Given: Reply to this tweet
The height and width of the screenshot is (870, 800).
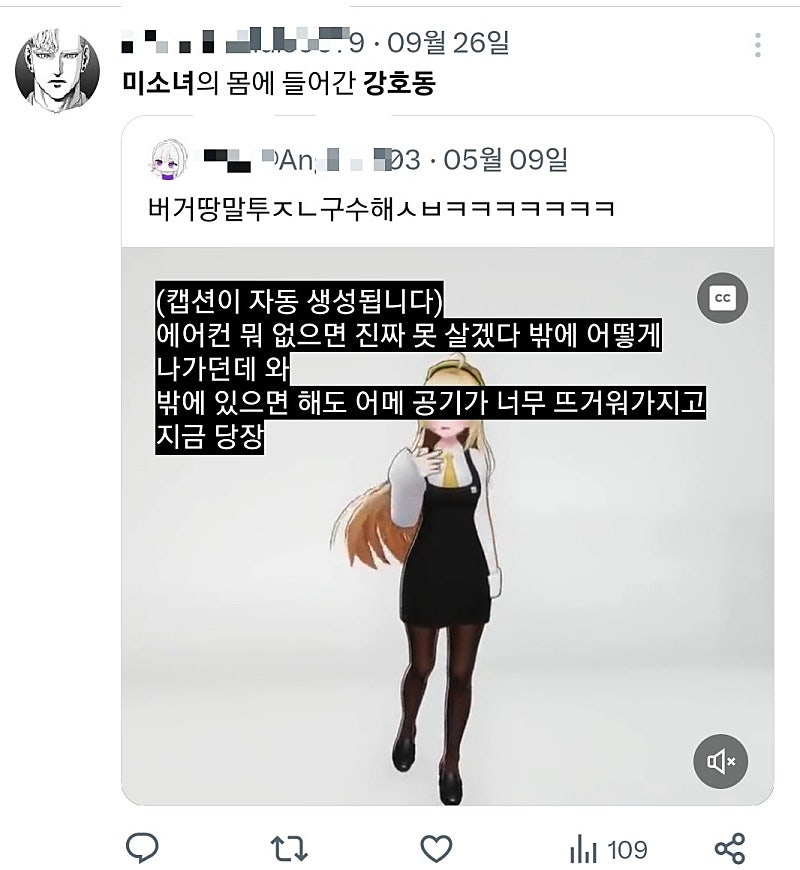Looking at the screenshot, I should [x=142, y=849].
